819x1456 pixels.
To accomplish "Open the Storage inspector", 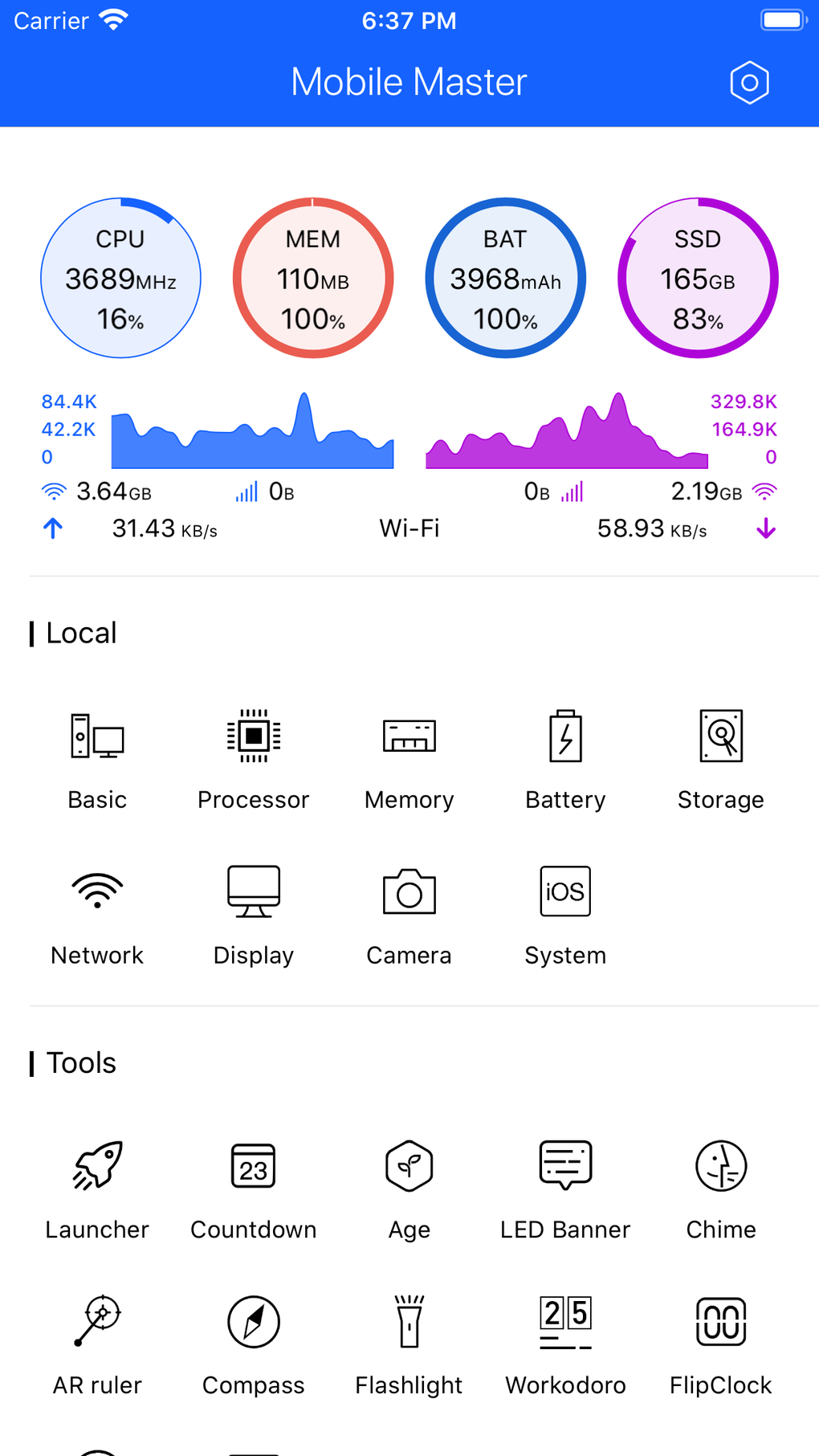I will 720,755.
